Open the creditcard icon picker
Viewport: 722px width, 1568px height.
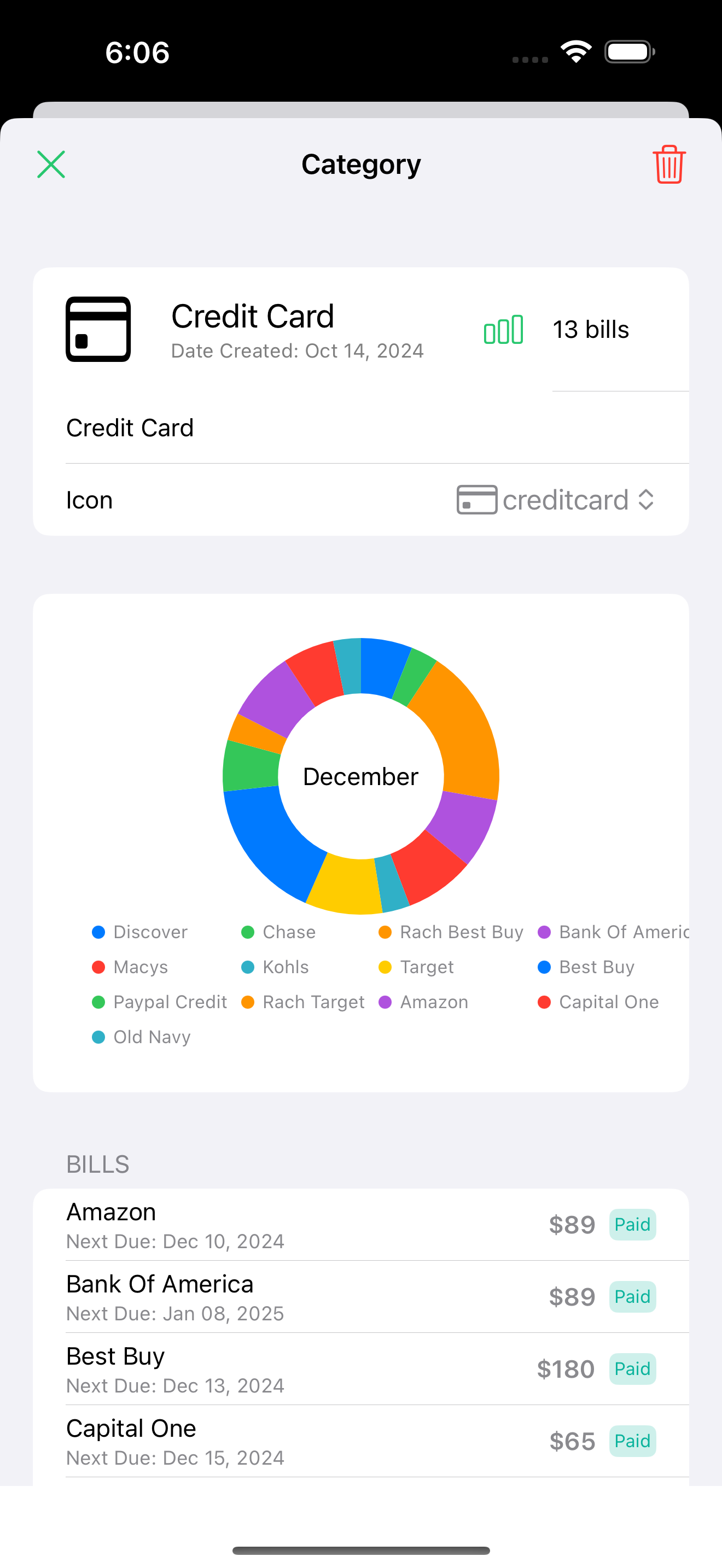pyautogui.click(x=555, y=500)
